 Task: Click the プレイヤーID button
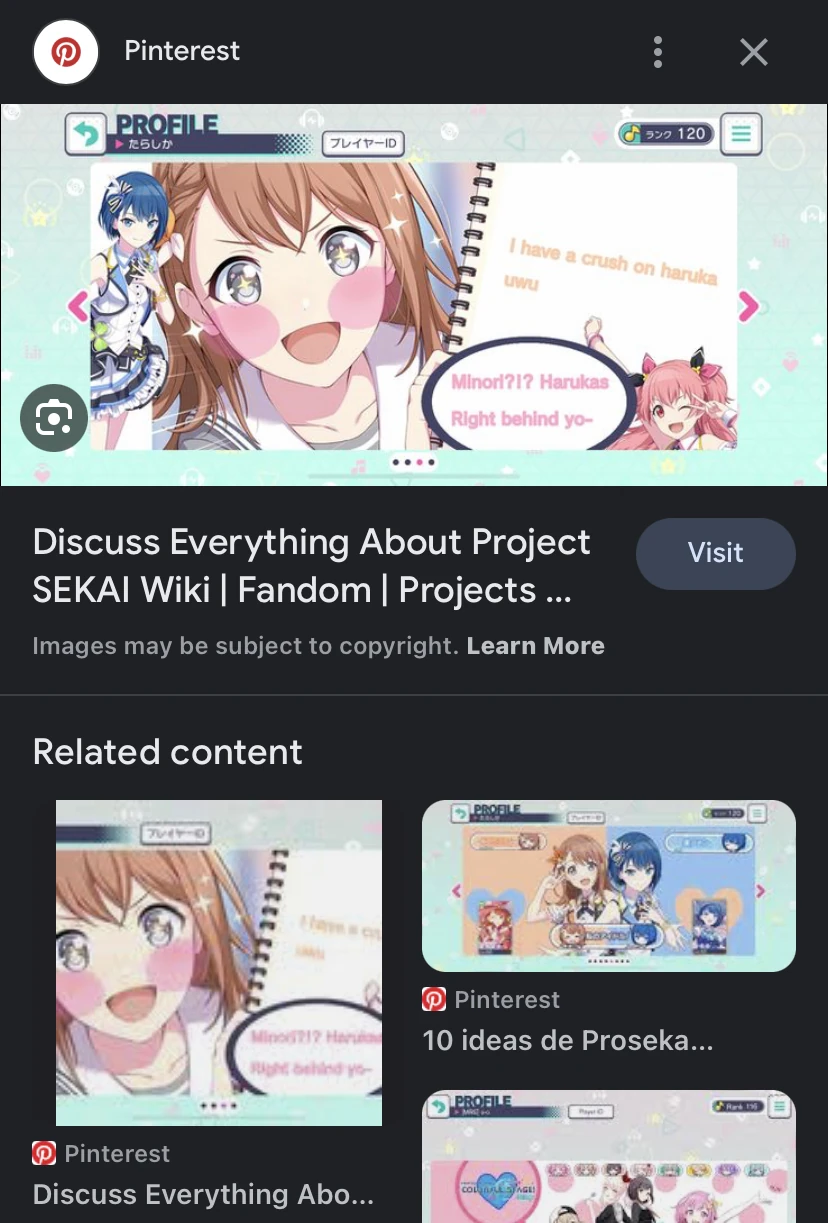[364, 143]
